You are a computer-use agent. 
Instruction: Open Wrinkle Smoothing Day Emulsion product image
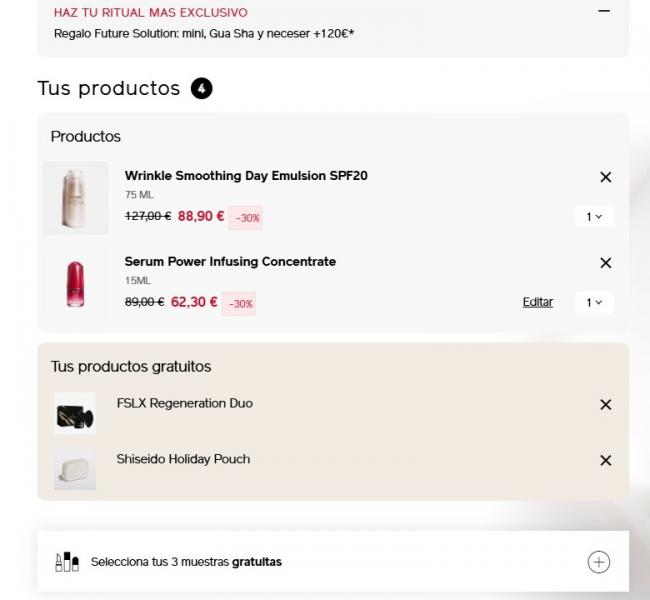(75, 198)
